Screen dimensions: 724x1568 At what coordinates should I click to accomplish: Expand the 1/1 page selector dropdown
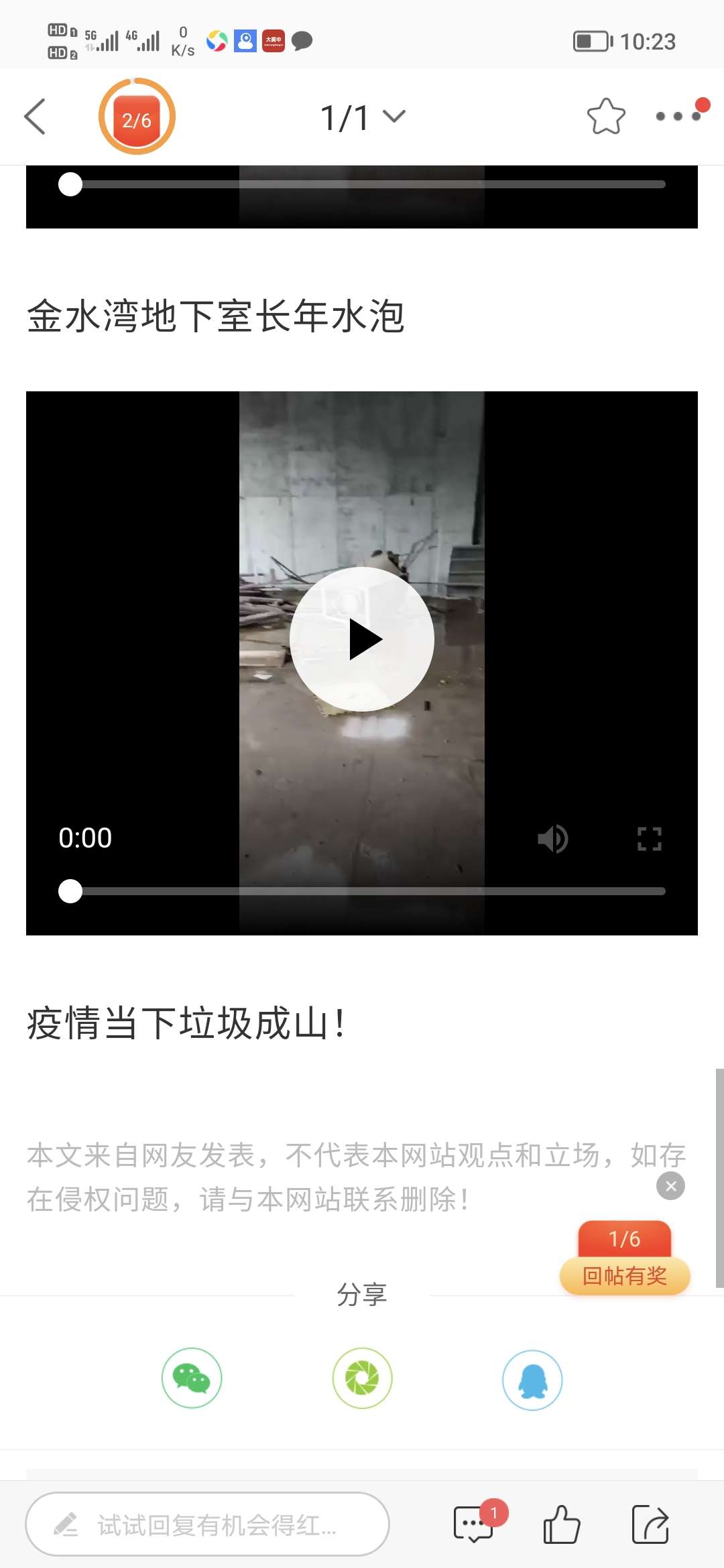click(x=363, y=117)
